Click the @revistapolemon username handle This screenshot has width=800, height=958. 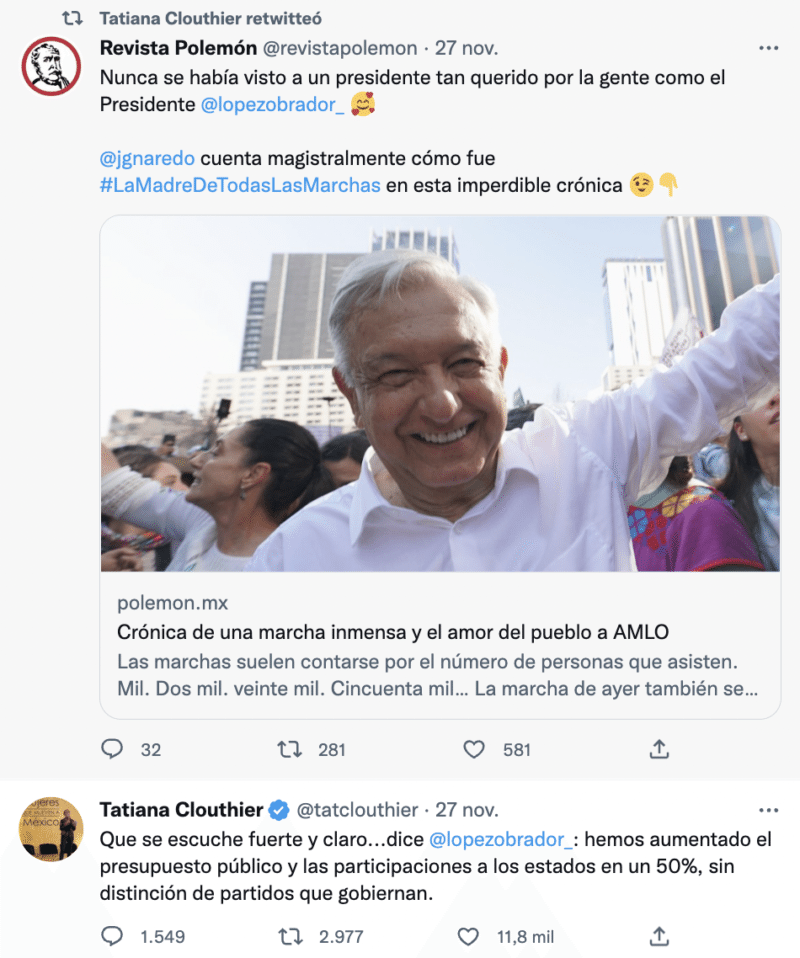[x=336, y=46]
